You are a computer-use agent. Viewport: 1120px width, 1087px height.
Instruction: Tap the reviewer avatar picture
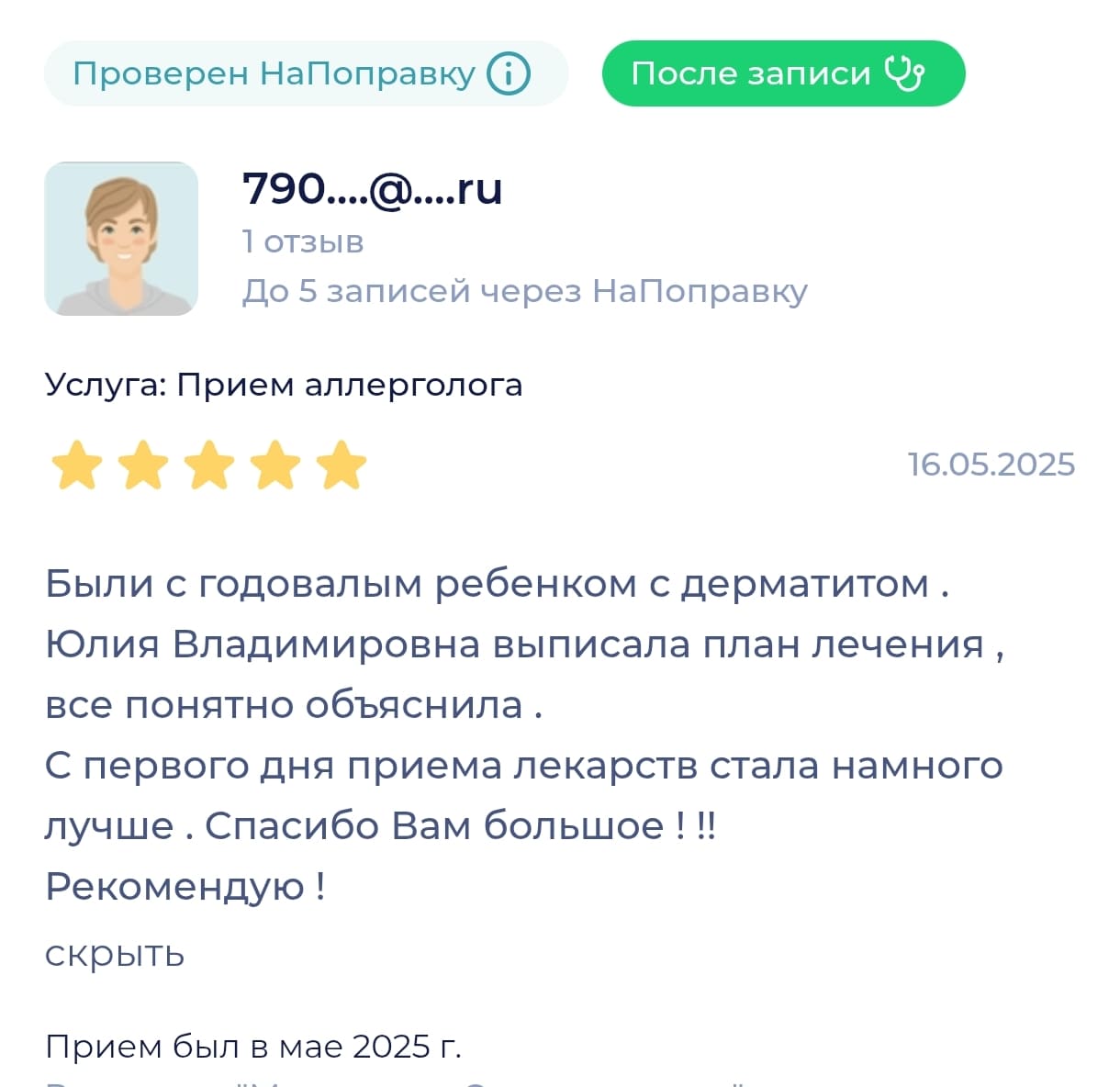pos(121,239)
